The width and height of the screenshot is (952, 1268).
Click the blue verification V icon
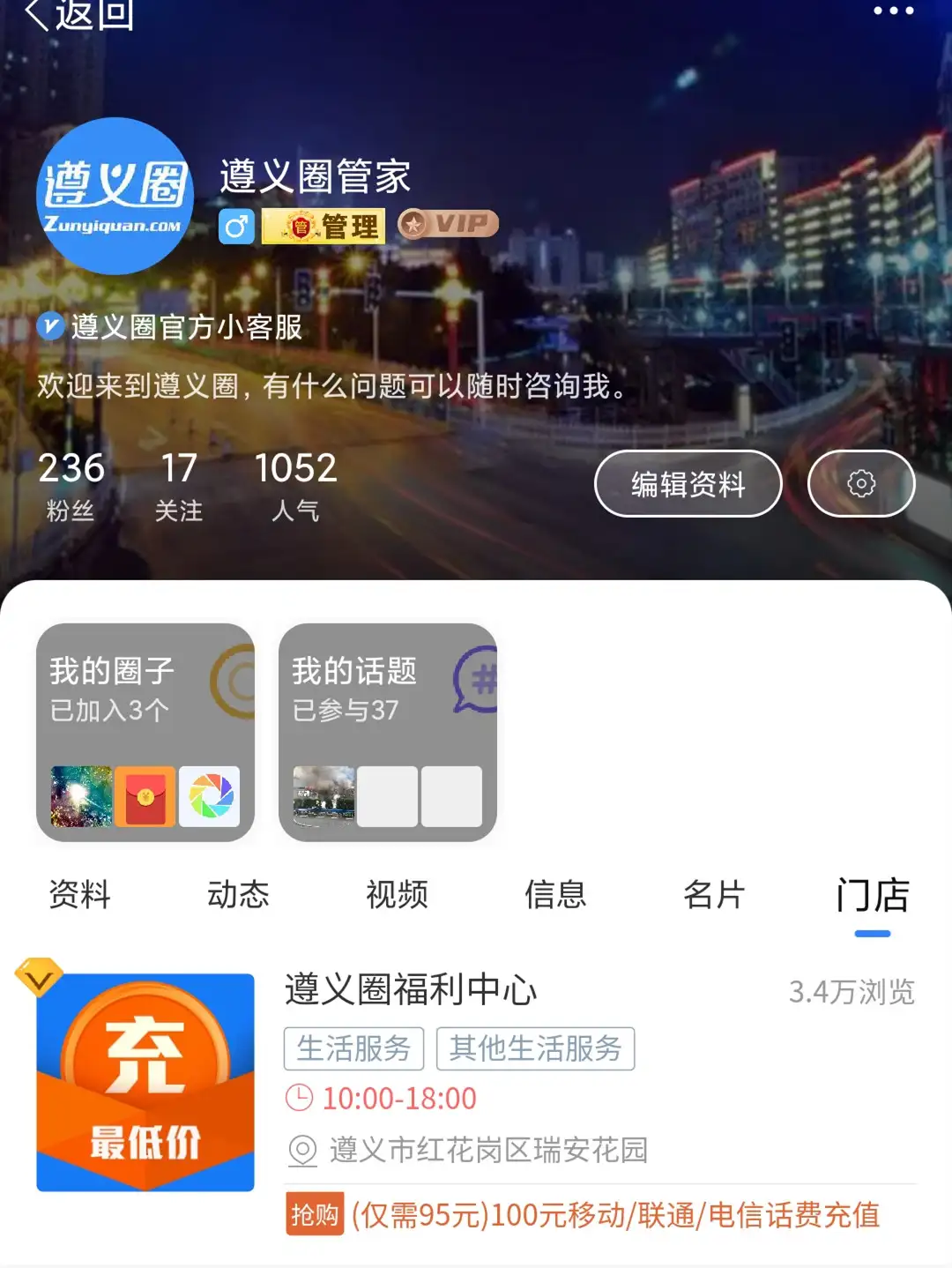[51, 329]
